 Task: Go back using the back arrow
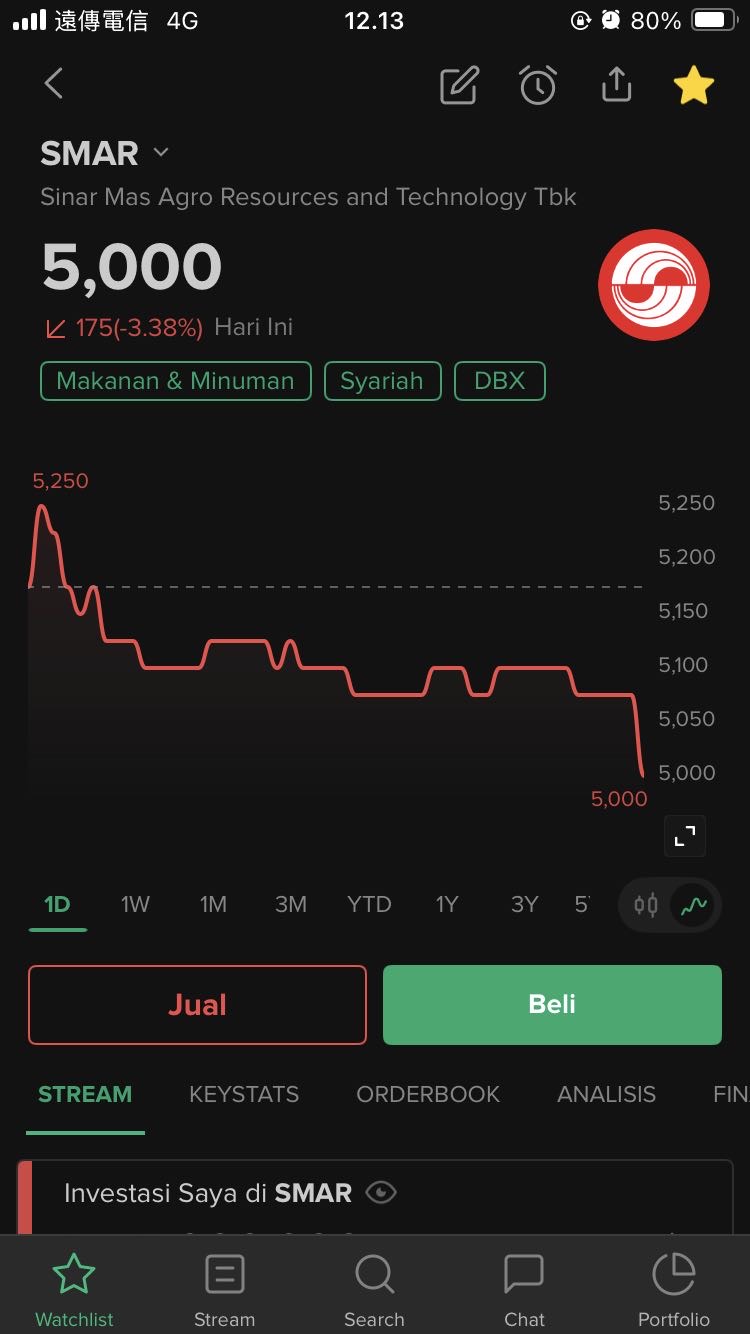tap(54, 84)
